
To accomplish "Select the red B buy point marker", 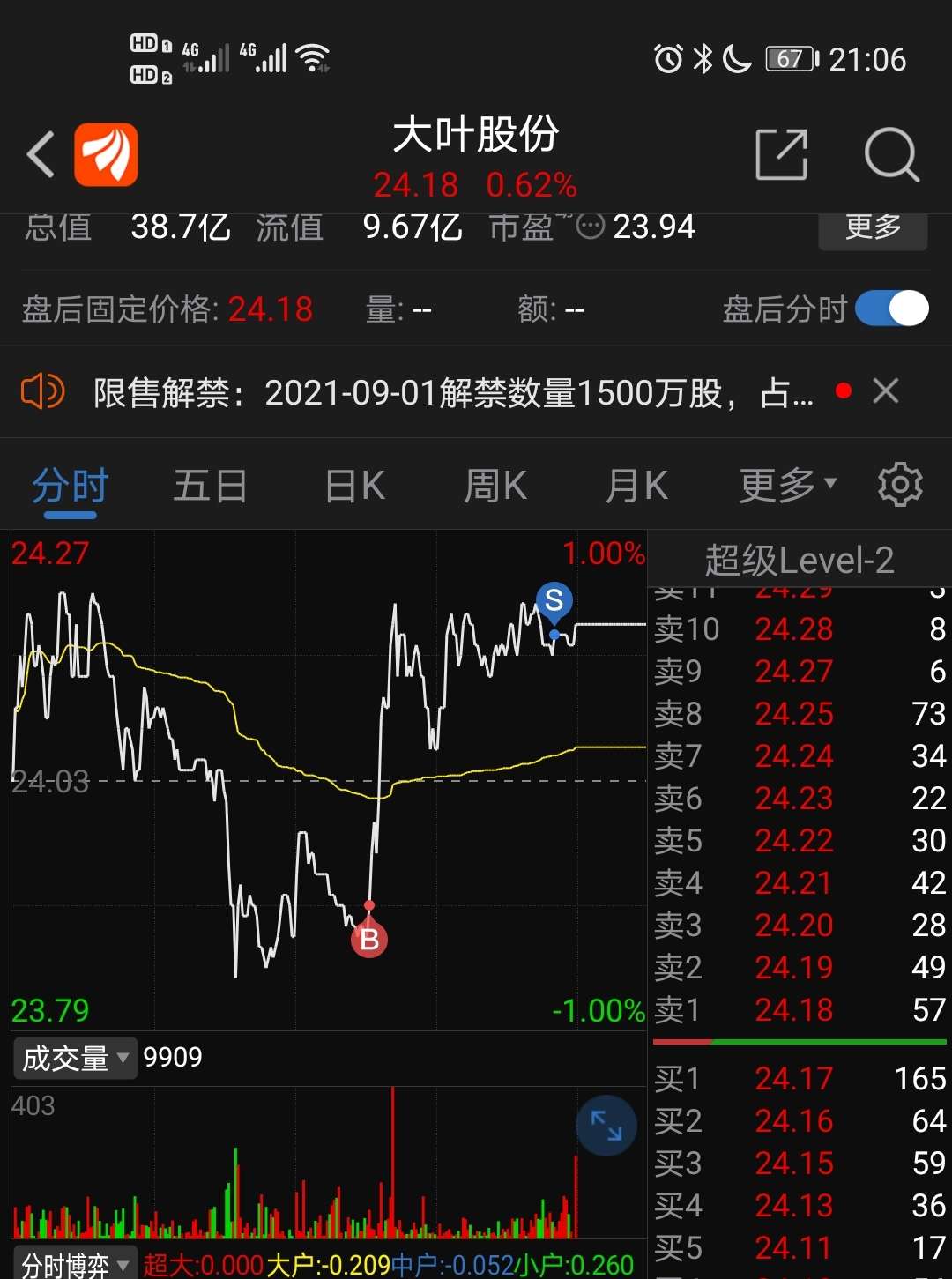I will pos(368,938).
